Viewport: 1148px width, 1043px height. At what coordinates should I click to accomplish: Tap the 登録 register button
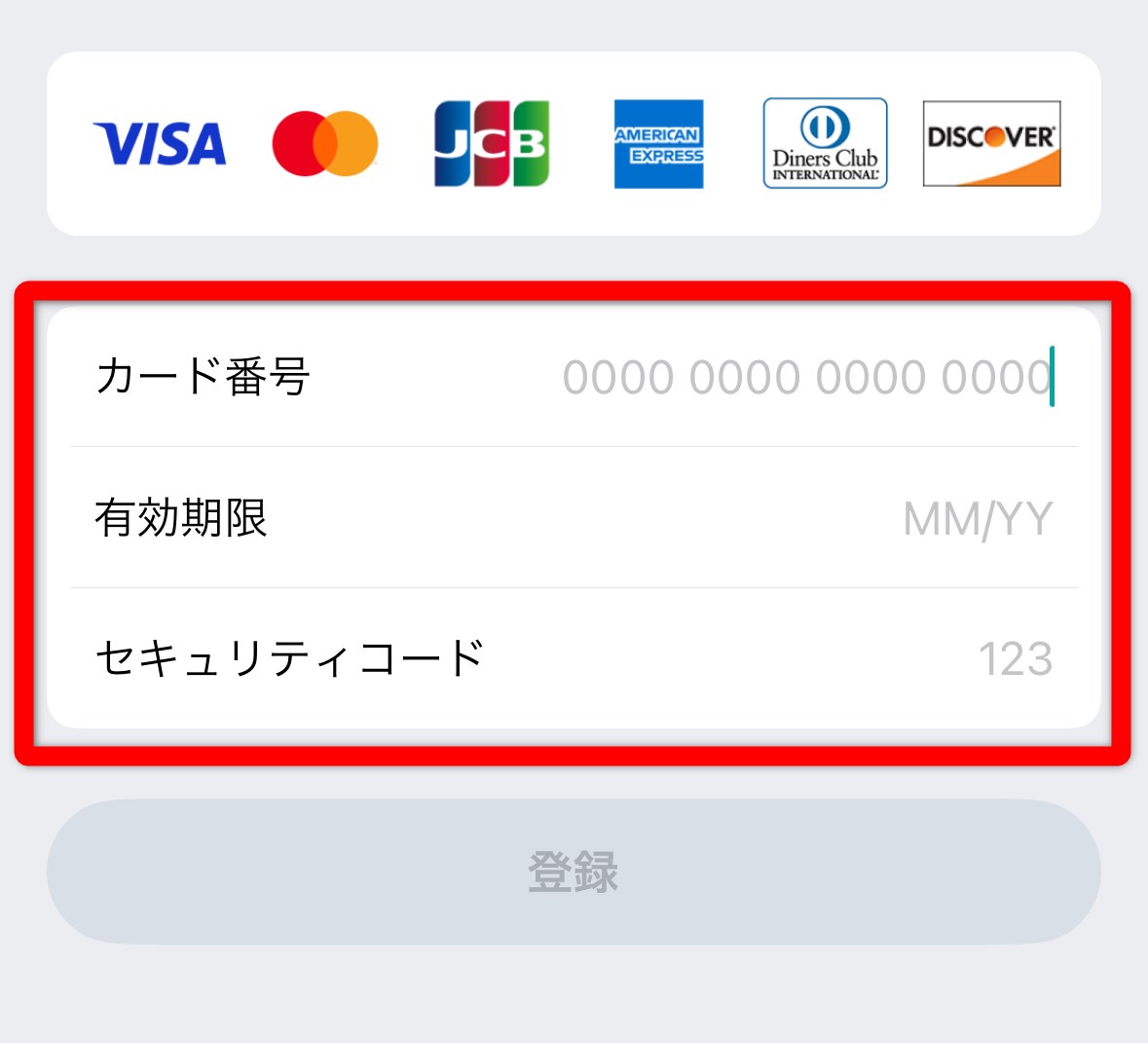pyautogui.click(x=574, y=872)
